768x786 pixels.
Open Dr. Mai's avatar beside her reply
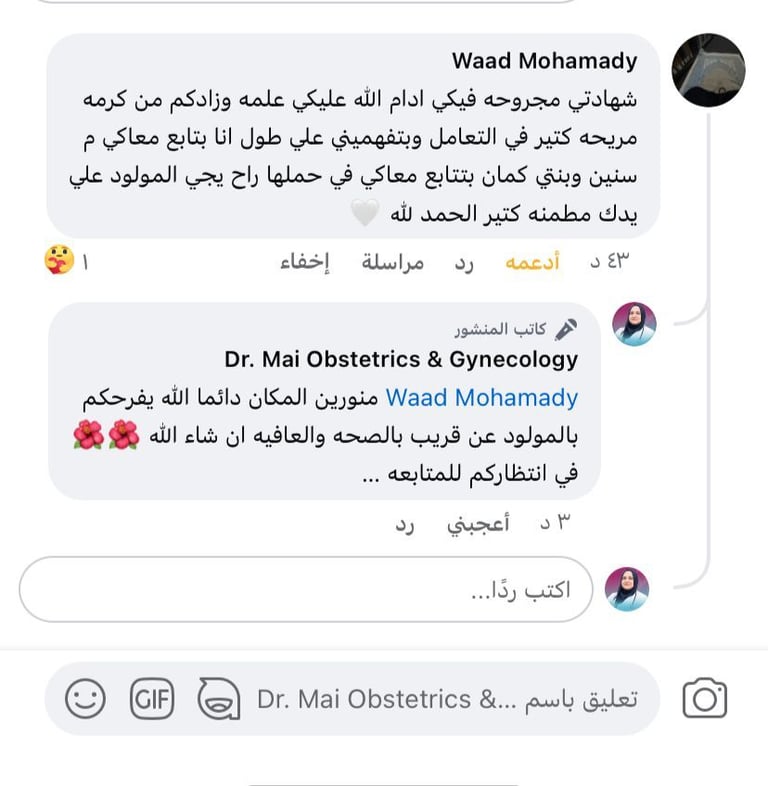pos(634,324)
